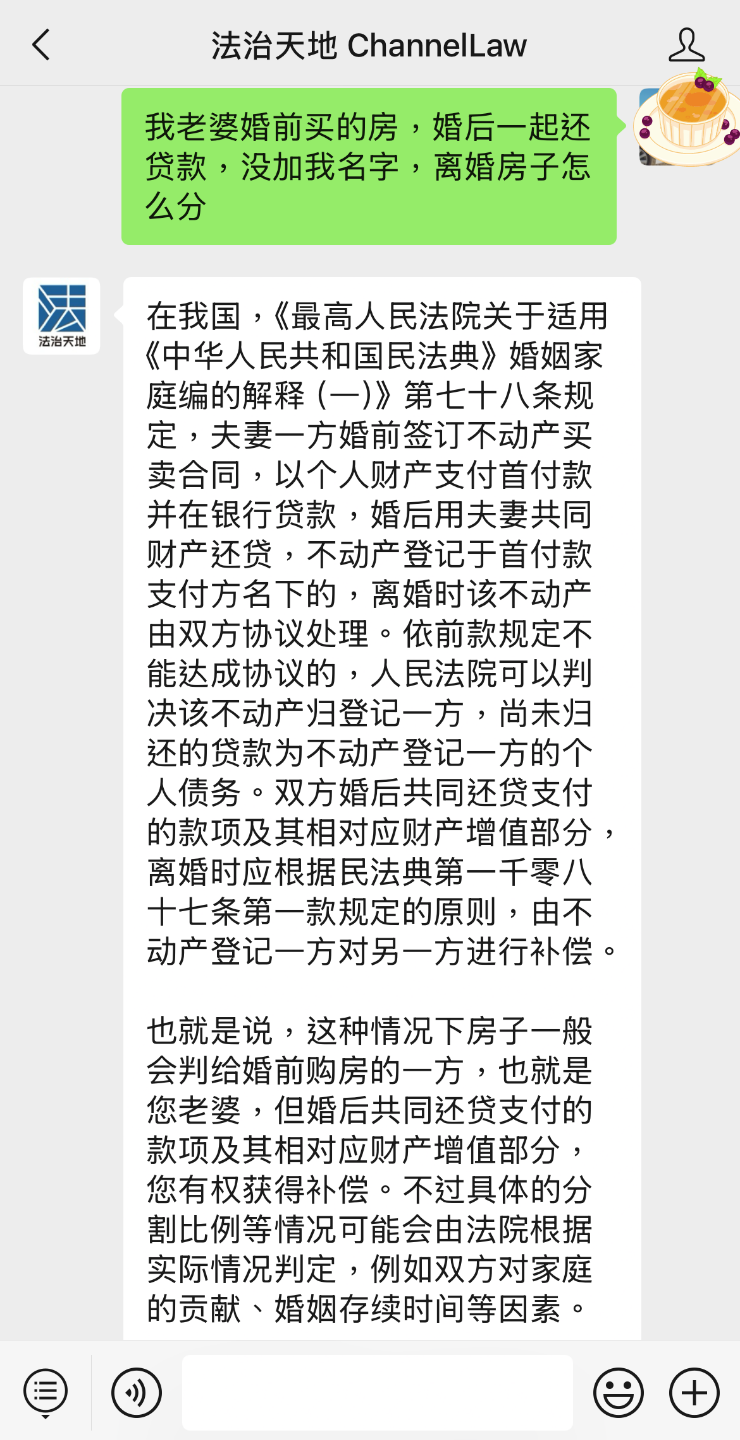Open the official account menu list
This screenshot has height=1440, width=740.
[45, 1391]
